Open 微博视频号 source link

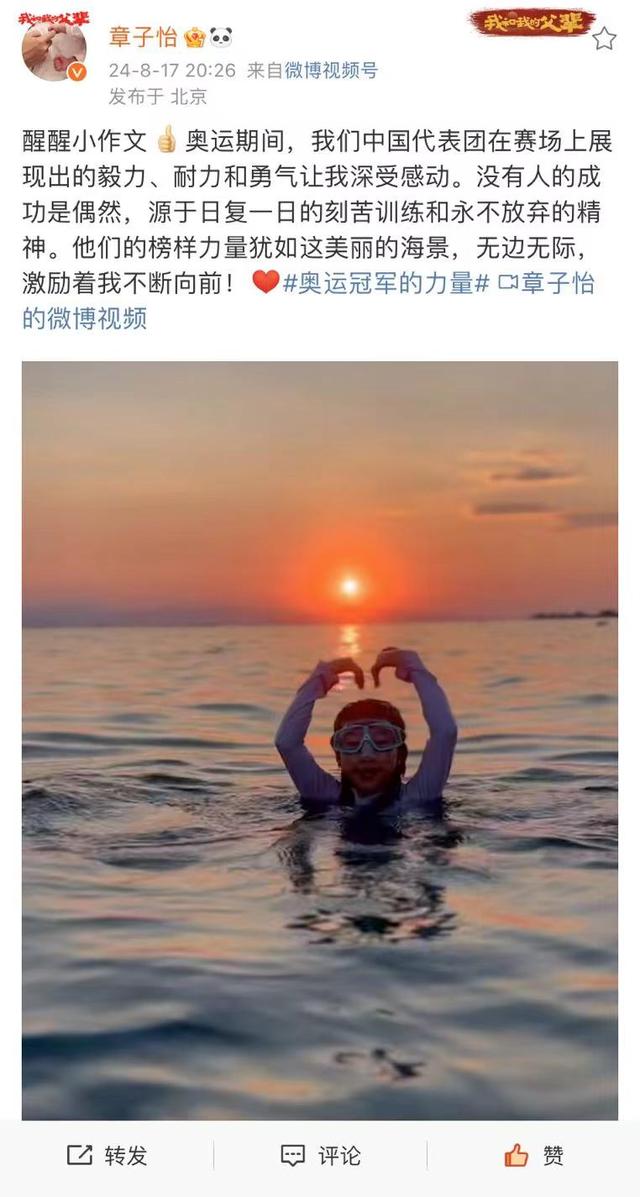[331, 70]
